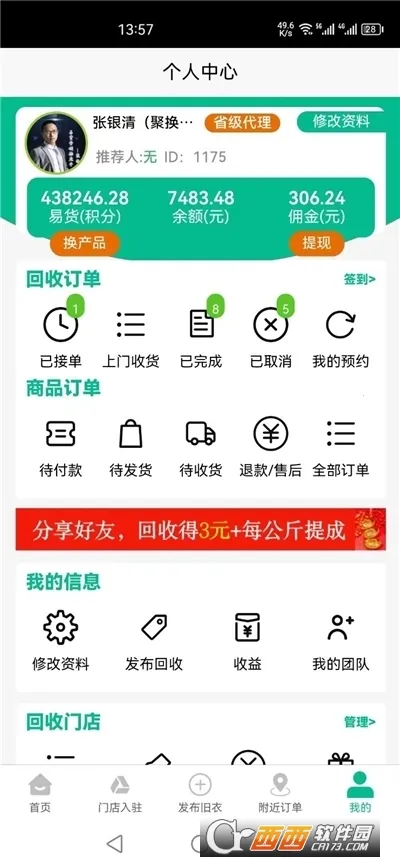Screen dimensions: 400x867
Task: Open 发布回收 under 我的信息
Action: tap(154, 641)
